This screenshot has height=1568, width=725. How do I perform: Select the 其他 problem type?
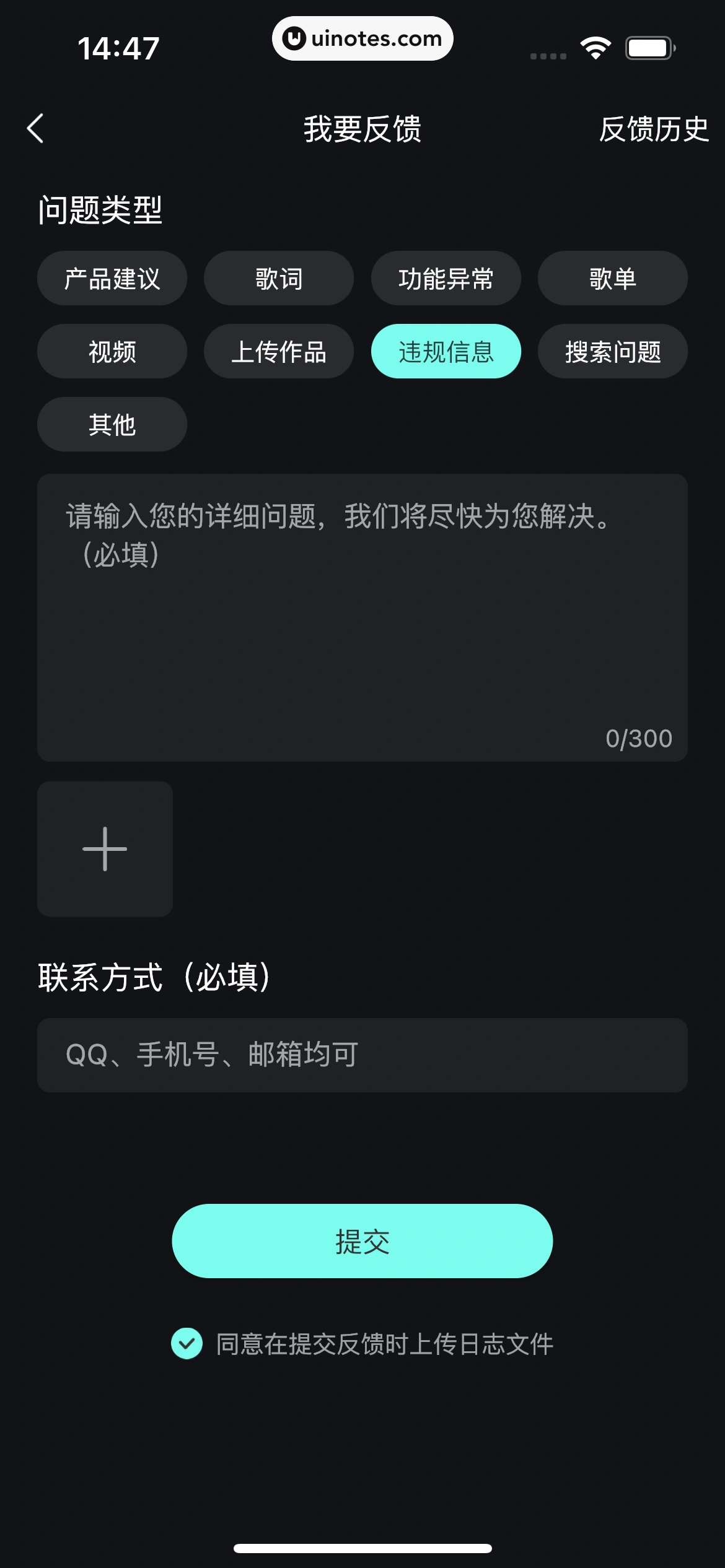(112, 424)
